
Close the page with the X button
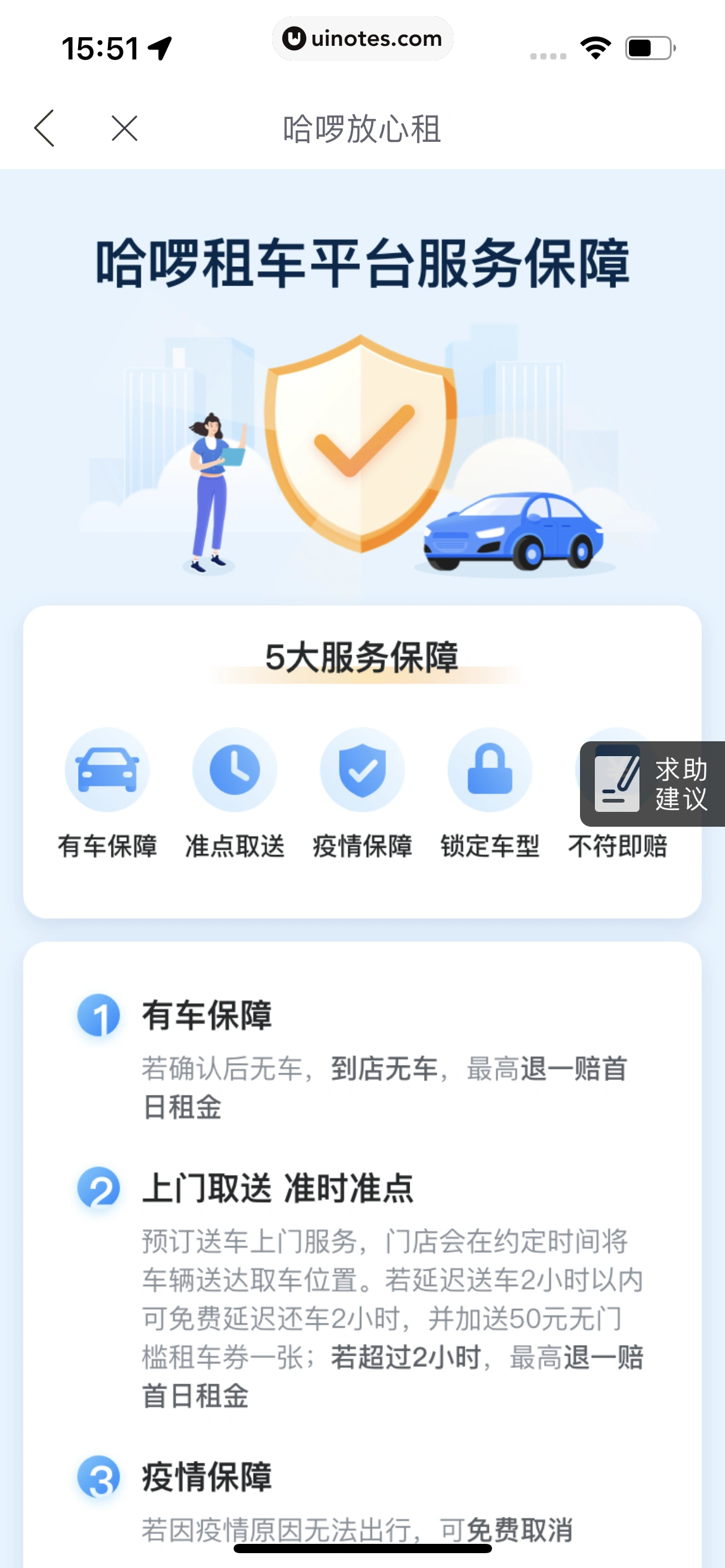(x=123, y=129)
